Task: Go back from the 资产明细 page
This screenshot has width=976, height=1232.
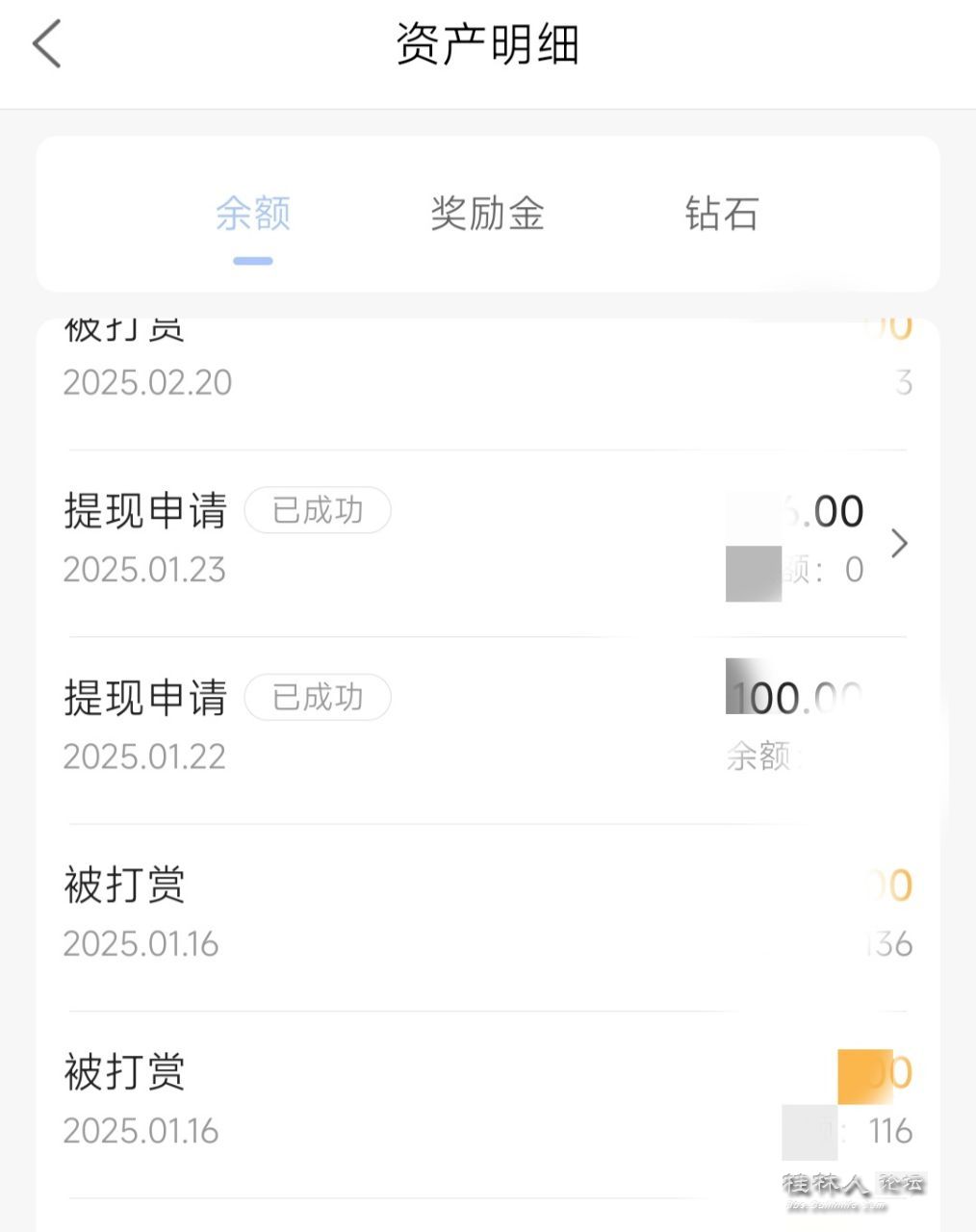Action: point(47,44)
